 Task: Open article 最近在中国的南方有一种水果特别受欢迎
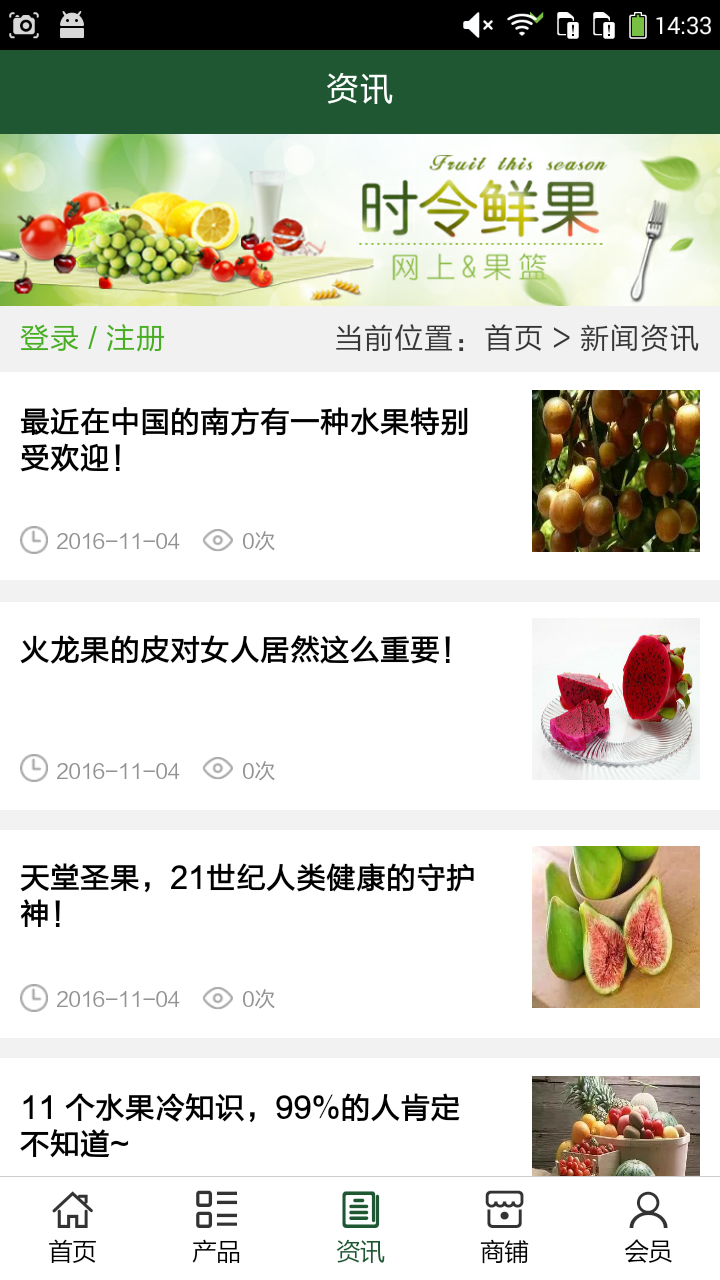coord(245,440)
